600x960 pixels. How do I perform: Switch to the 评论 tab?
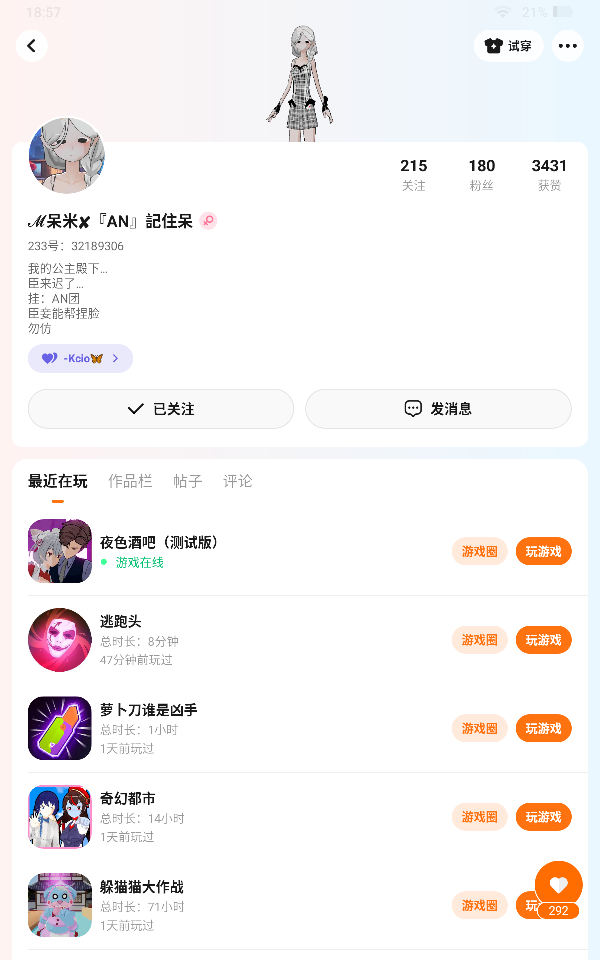237,481
